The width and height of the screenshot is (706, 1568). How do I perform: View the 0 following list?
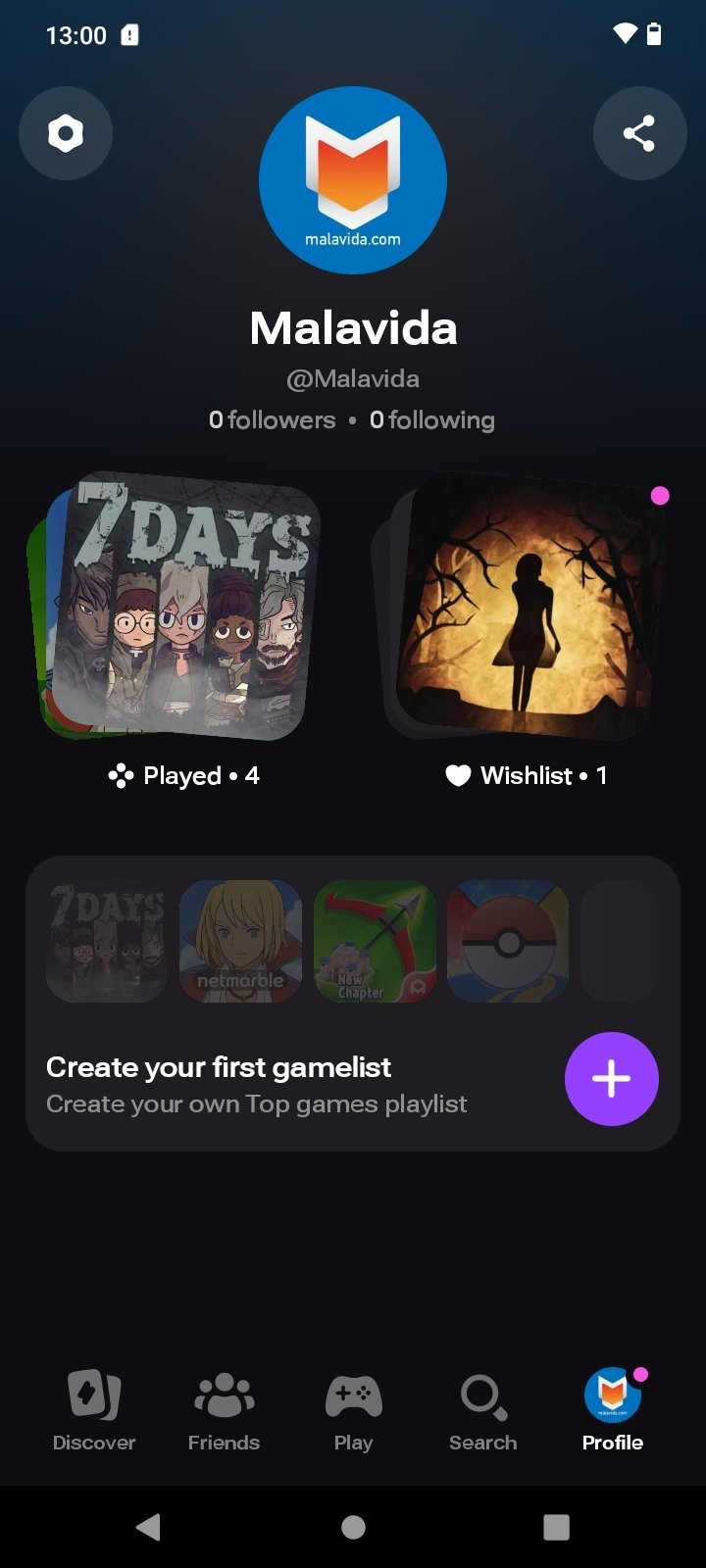tap(431, 419)
